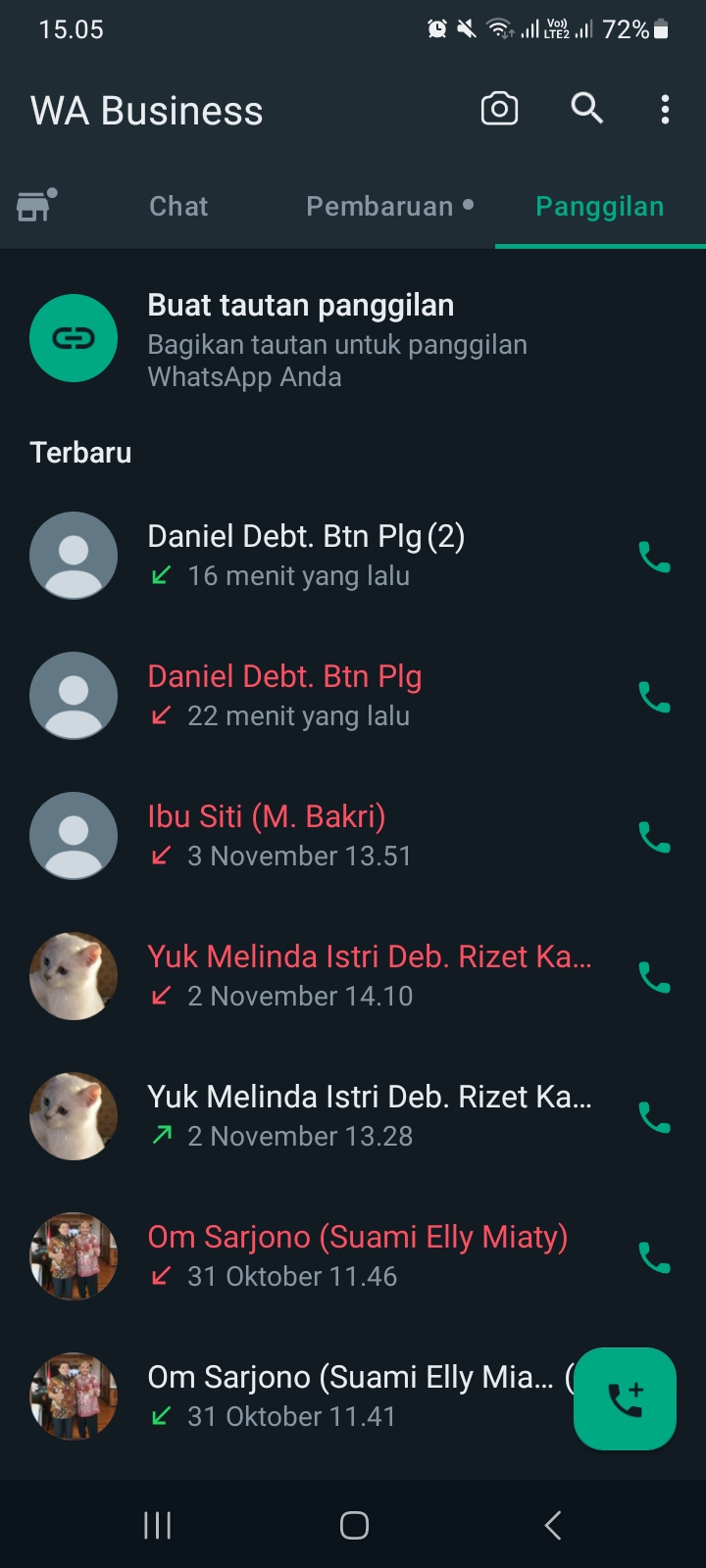This screenshot has height=1568, width=706.
Task: Call Yuk Melinda from the 13.28 entry
Action: pyautogui.click(x=654, y=1117)
